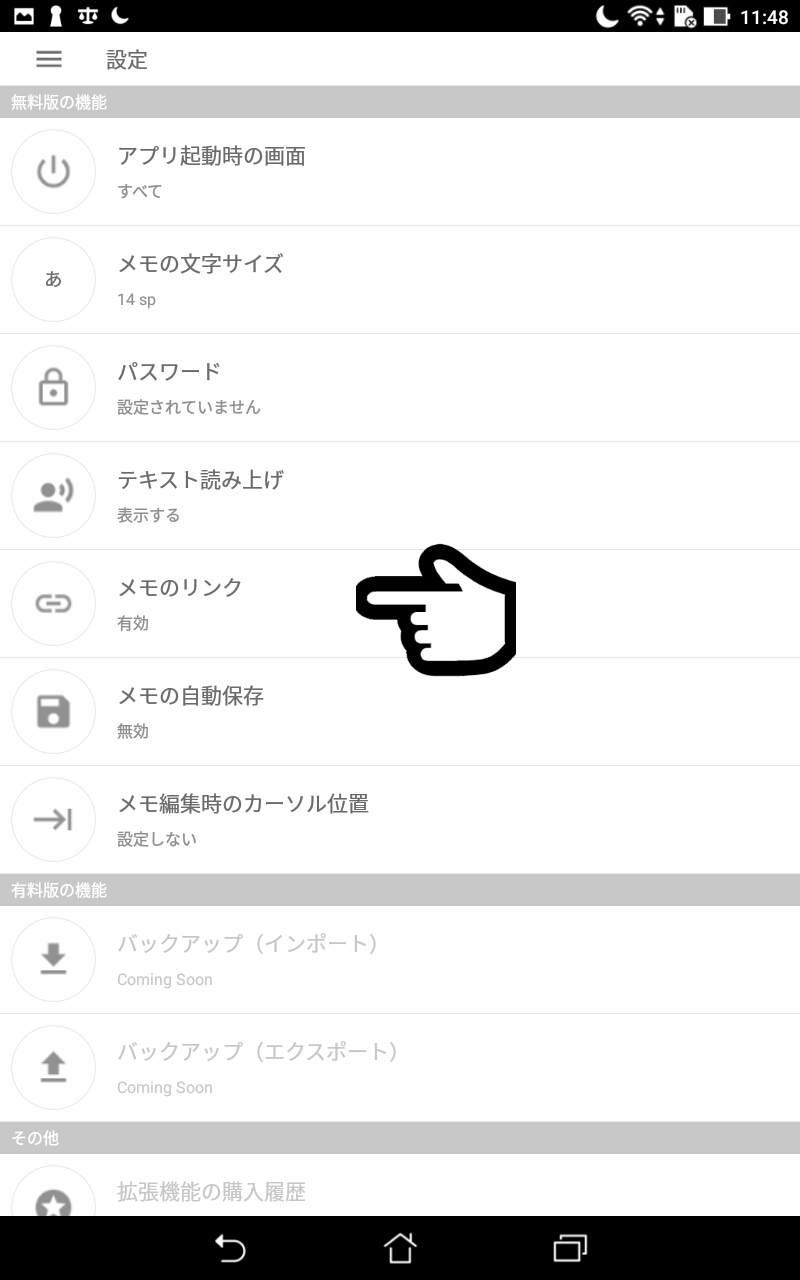Tap バックアップ（エクスポート）row
Viewport: 800px width, 1280px height.
point(400,1068)
